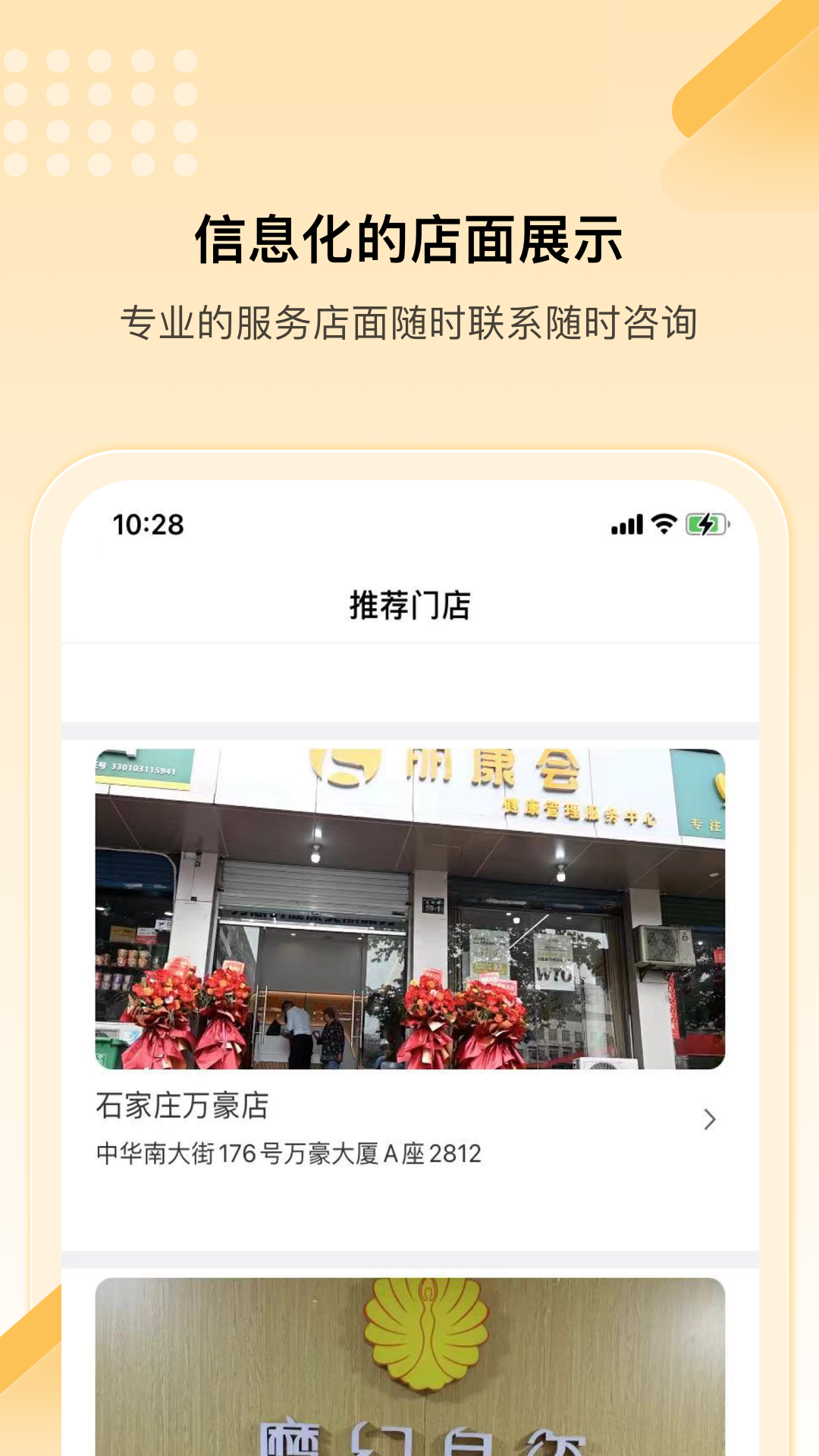819x1456 pixels.
Task: Select the heading 信息化的店面展示
Action: pos(409,239)
